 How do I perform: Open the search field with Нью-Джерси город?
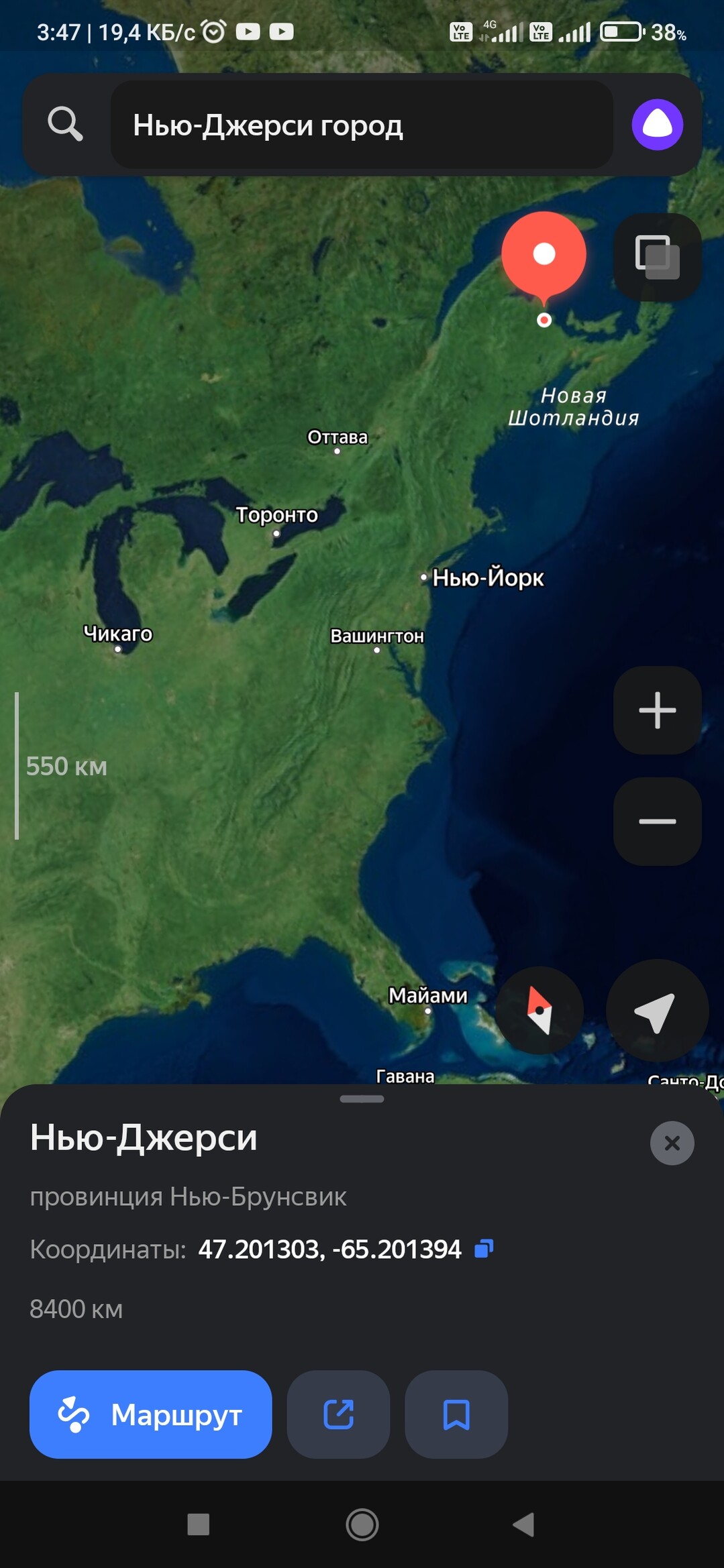point(361,125)
